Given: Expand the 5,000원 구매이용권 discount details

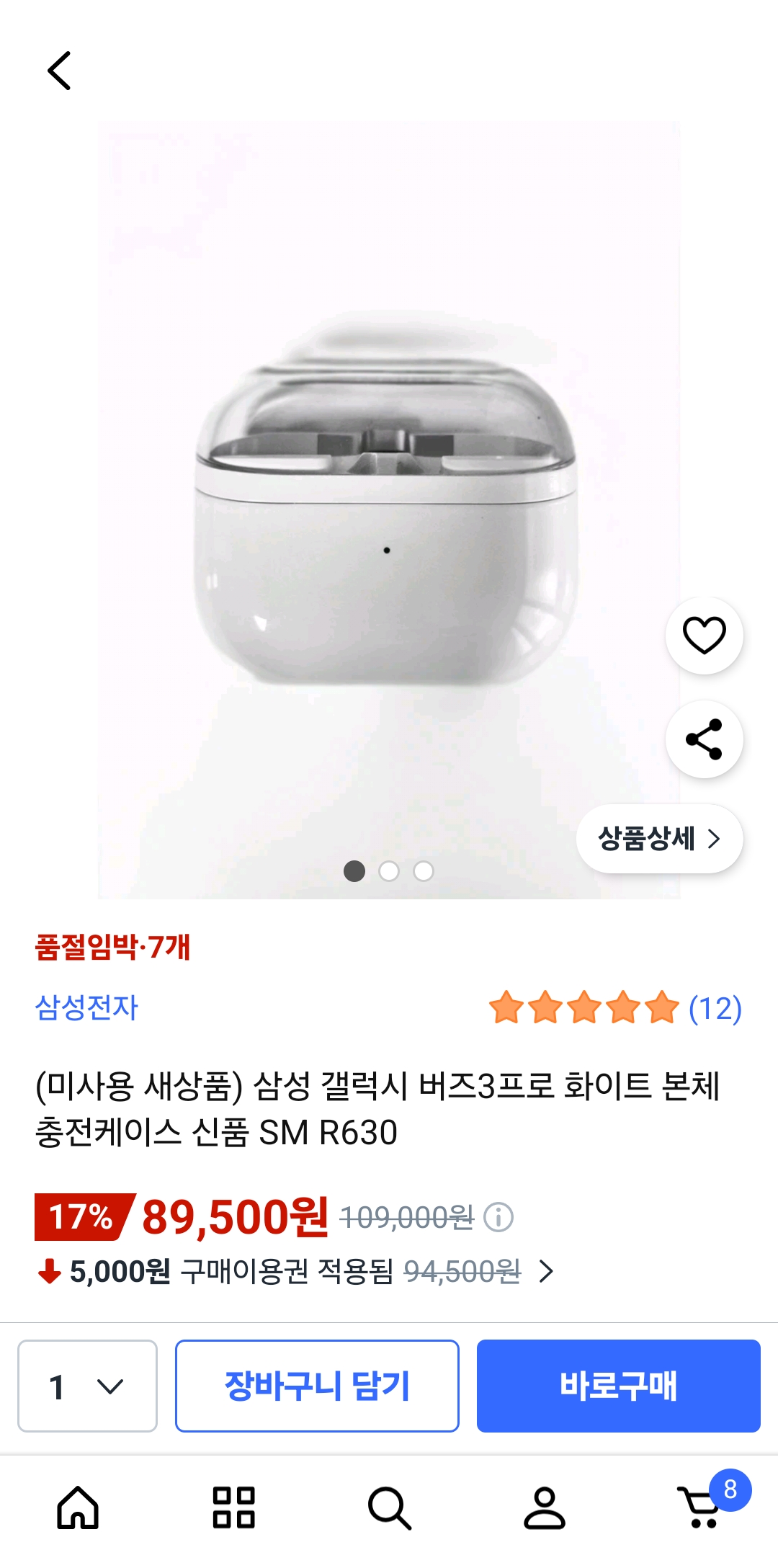Looking at the screenshot, I should point(546,1272).
